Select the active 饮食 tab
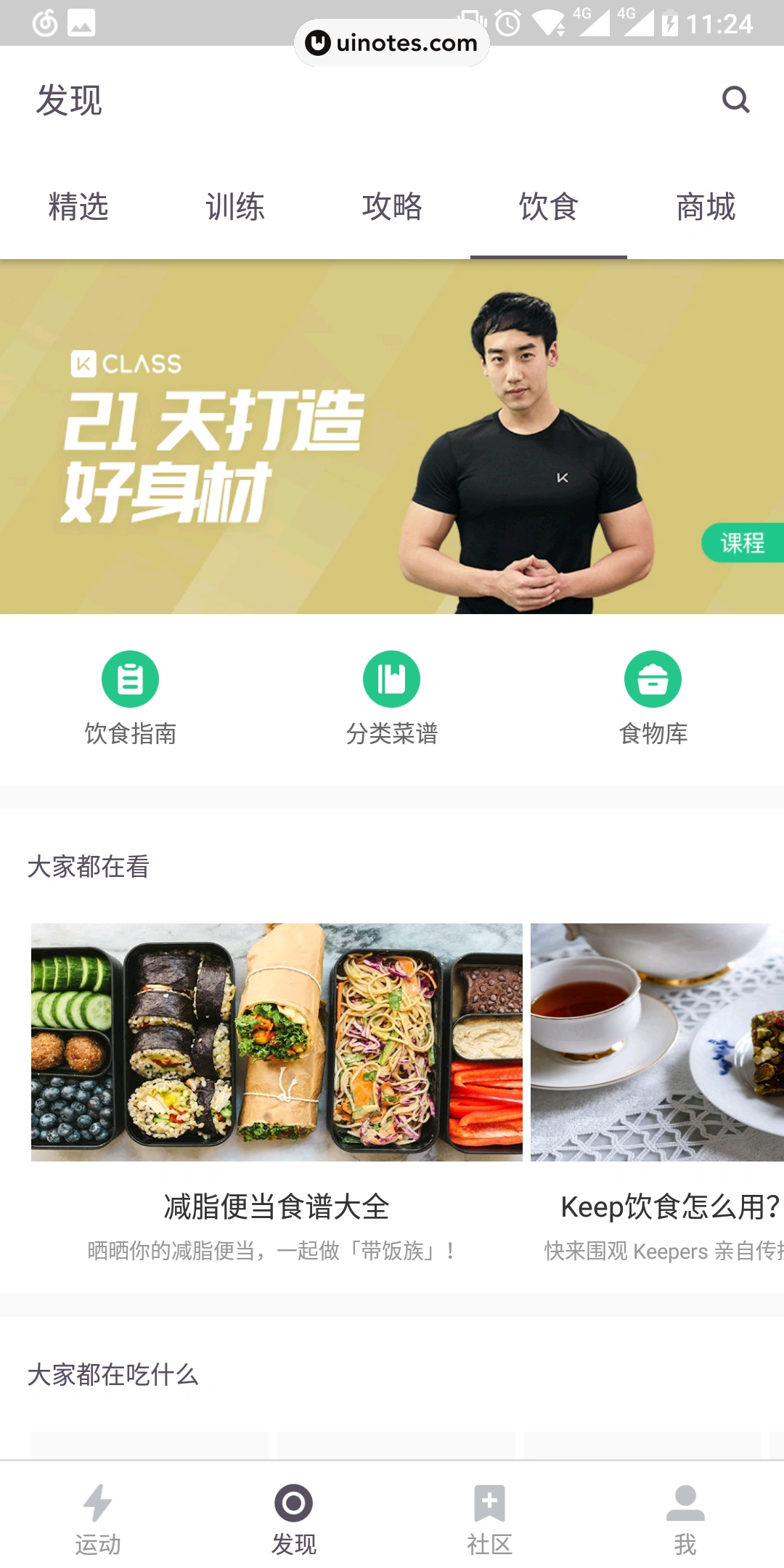 coord(549,208)
